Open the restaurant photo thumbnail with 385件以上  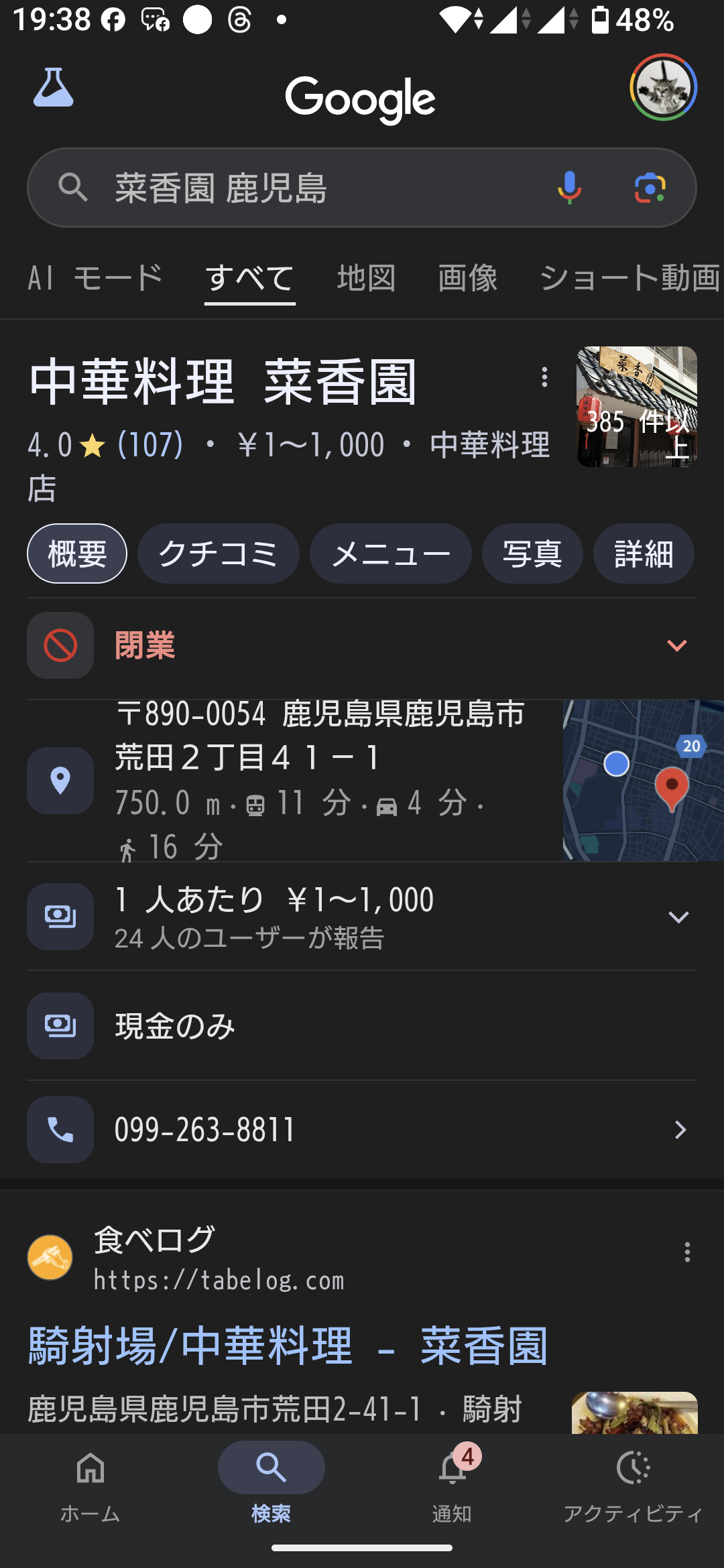[637, 407]
